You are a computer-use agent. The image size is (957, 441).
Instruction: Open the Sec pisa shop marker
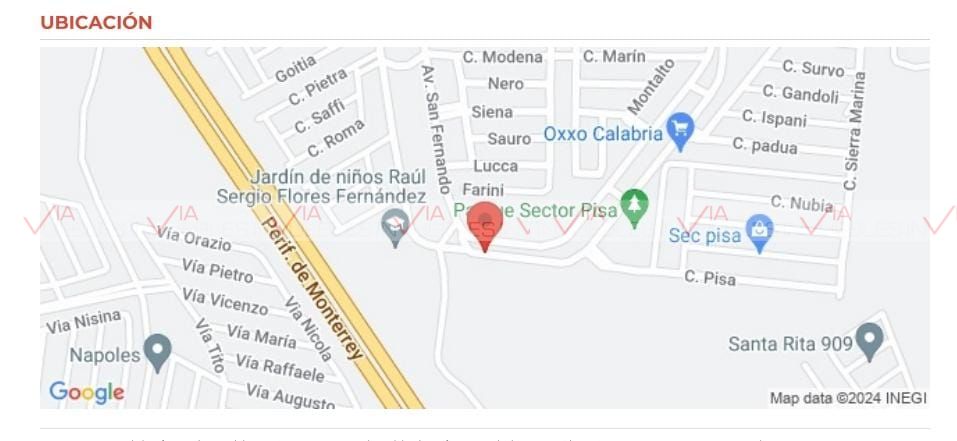tap(760, 234)
